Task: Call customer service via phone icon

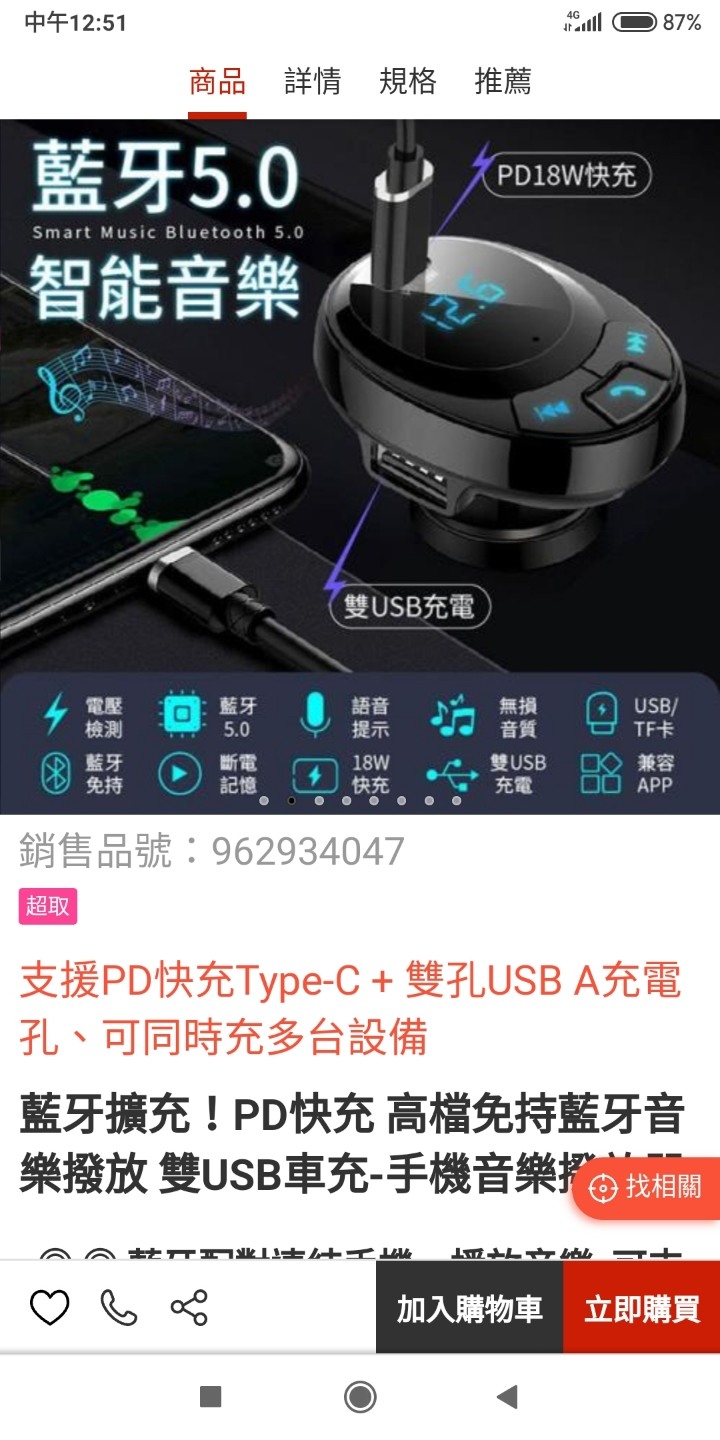Action: pyautogui.click(x=119, y=1308)
